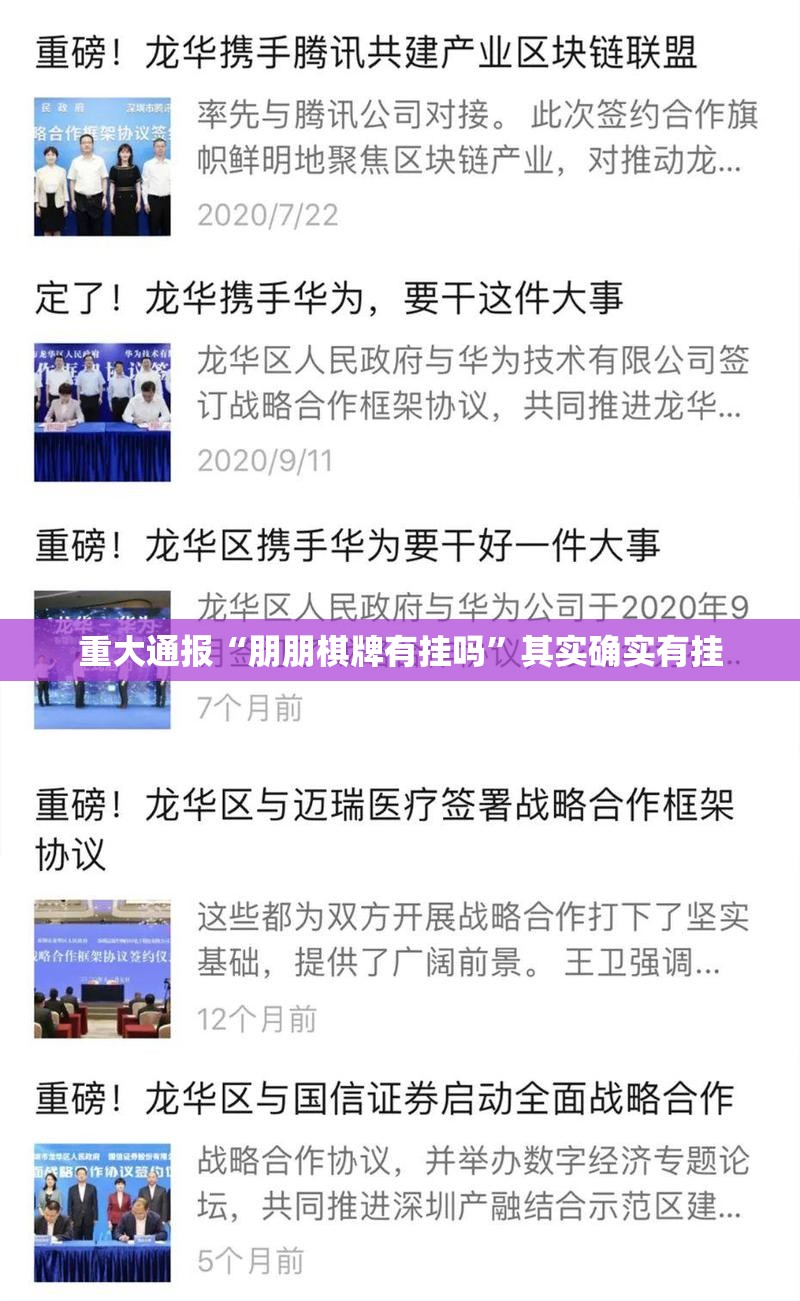Open the '定了！龙华携手华为' article

coord(330,298)
